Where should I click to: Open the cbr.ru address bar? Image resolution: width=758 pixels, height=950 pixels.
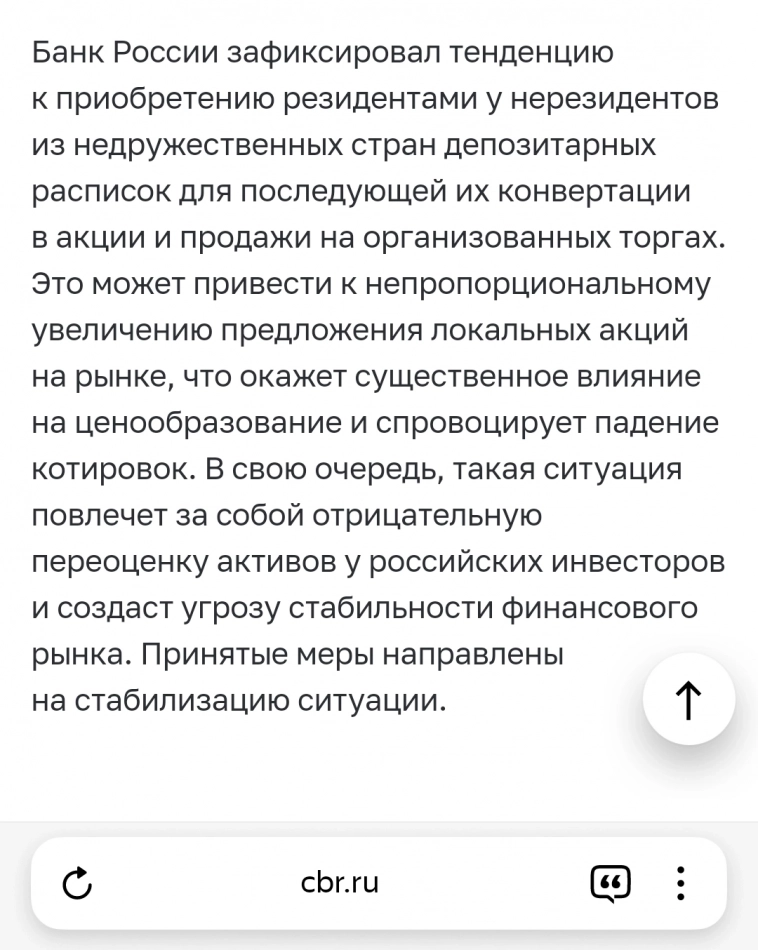(340, 884)
